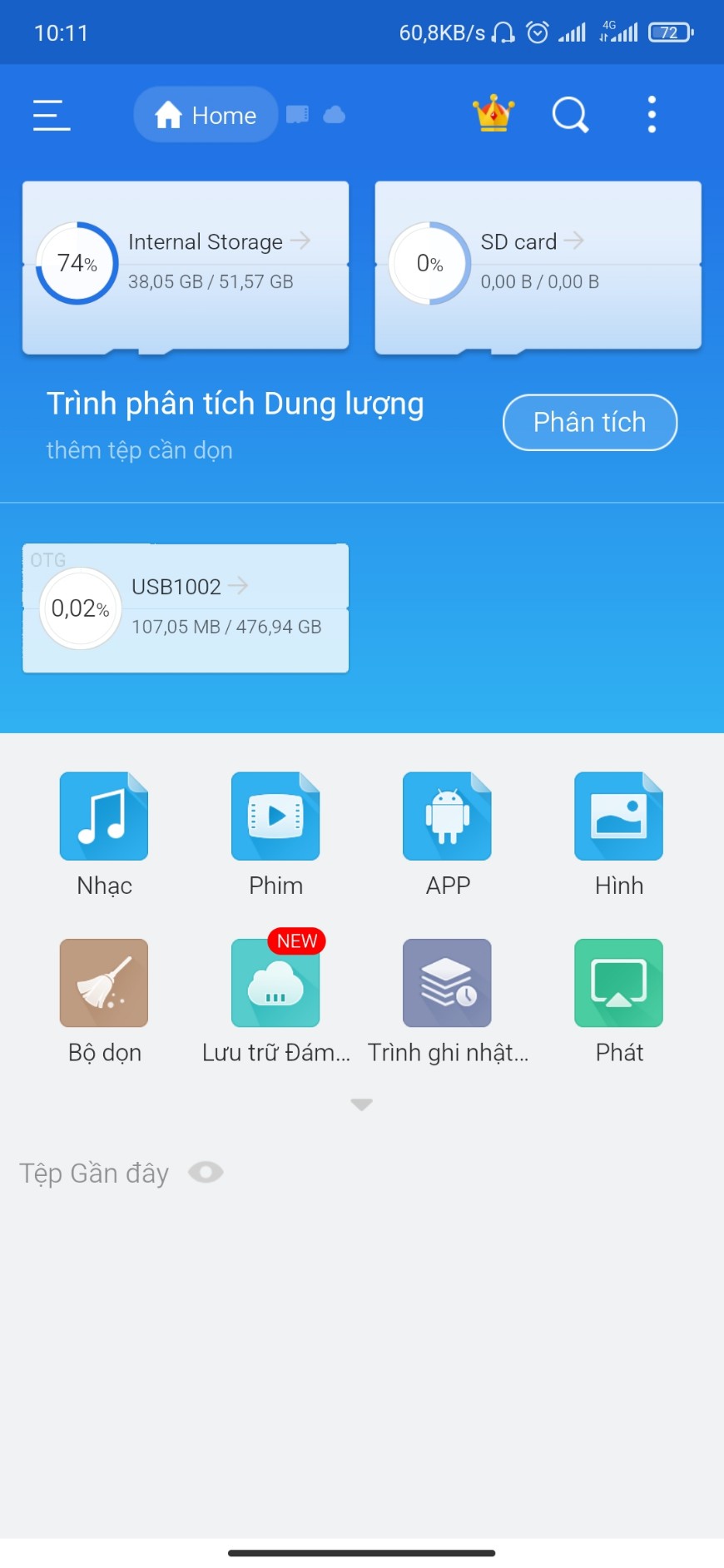The width and height of the screenshot is (724, 1568).
Task: Open SD card storage card
Action: pyautogui.click(x=538, y=265)
